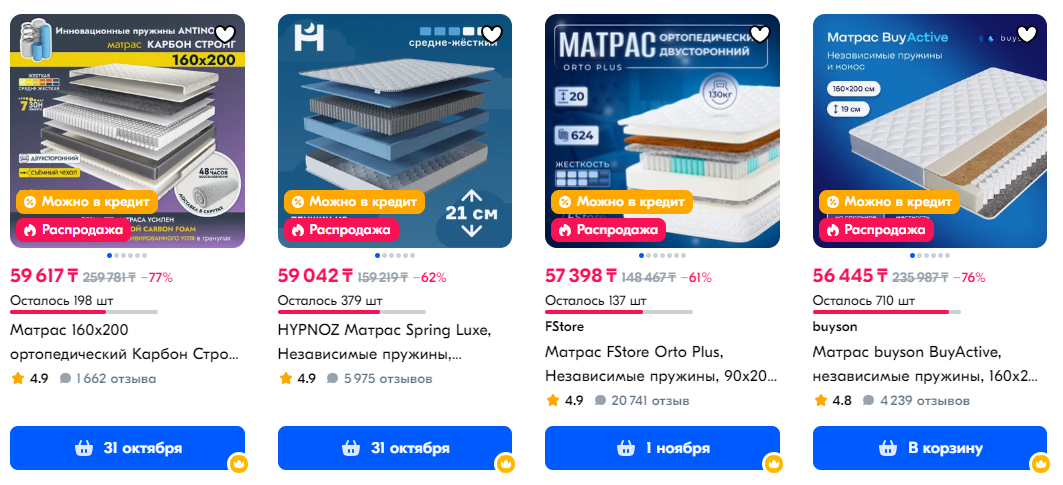Screen dimensions: 1063x485
Task: Save buyson BuyActive mattress to favorites
Action: point(1027,34)
